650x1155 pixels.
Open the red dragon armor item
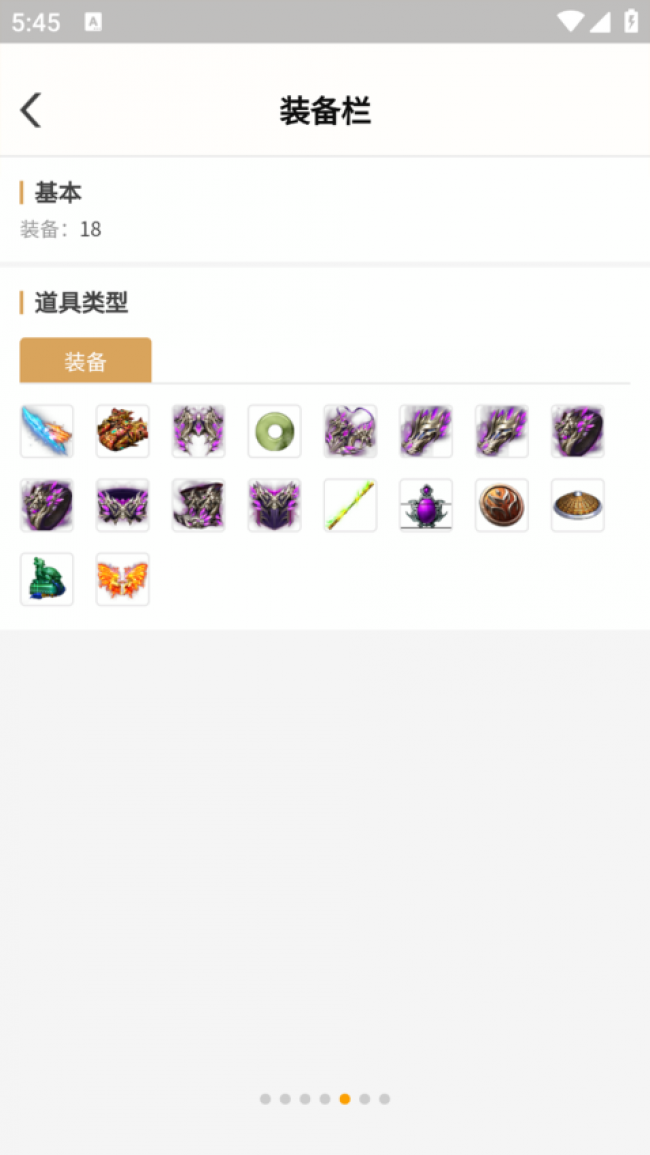pyautogui.click(x=123, y=432)
